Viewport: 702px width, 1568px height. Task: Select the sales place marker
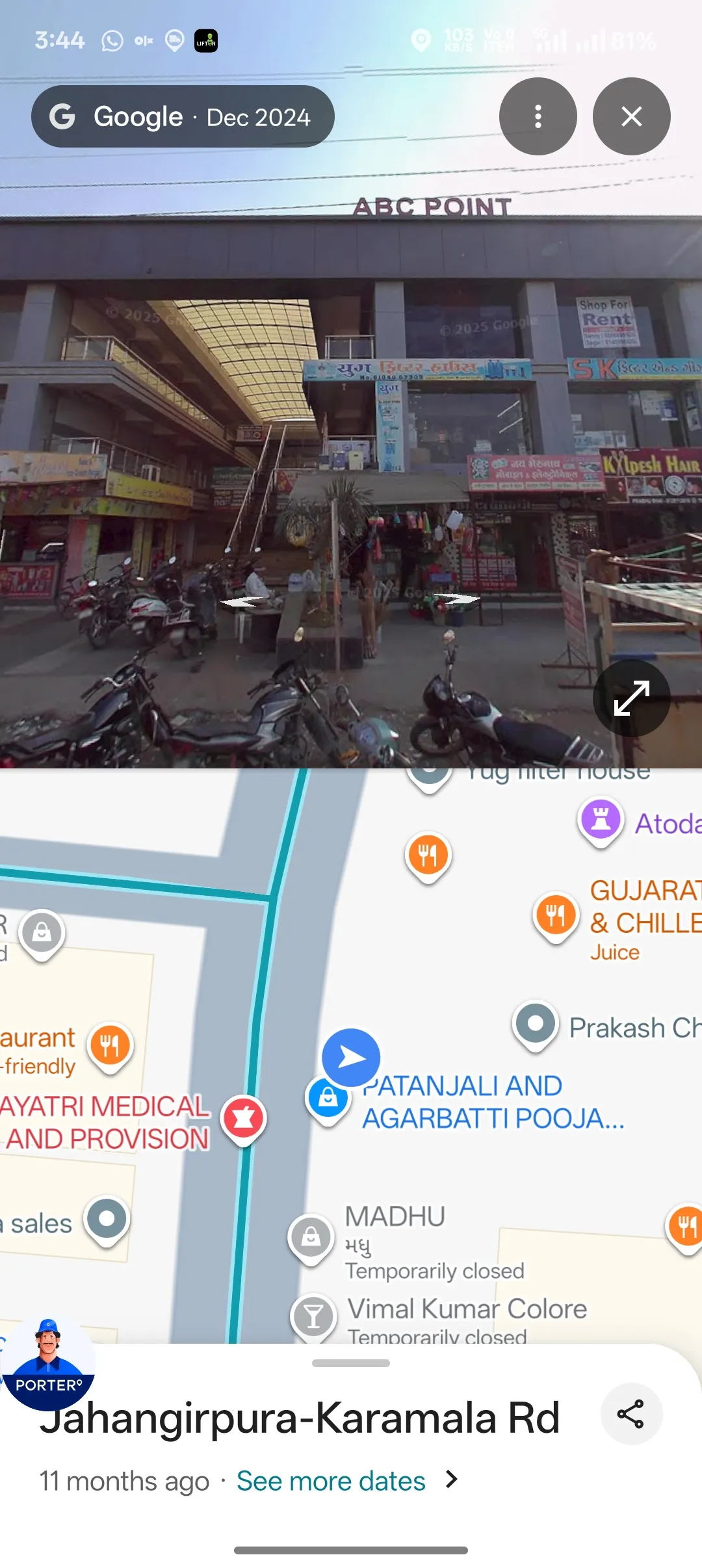point(107,1219)
